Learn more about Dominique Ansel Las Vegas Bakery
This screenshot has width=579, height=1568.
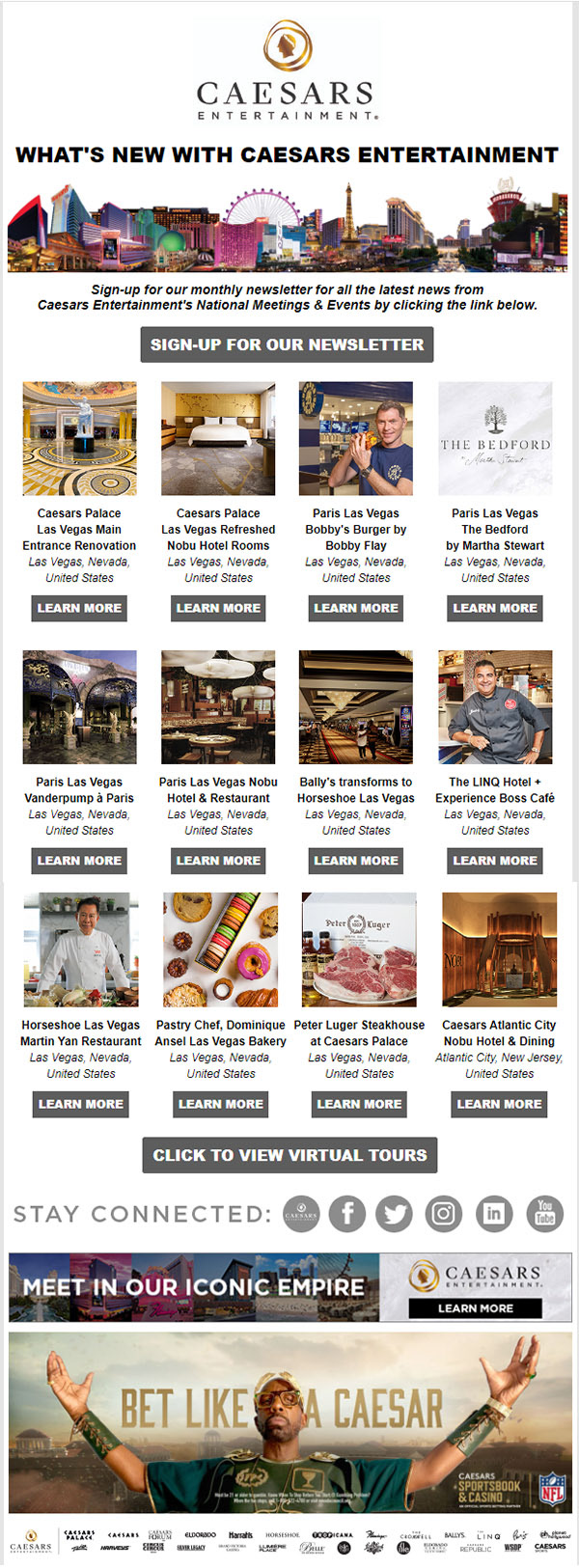221,1104
